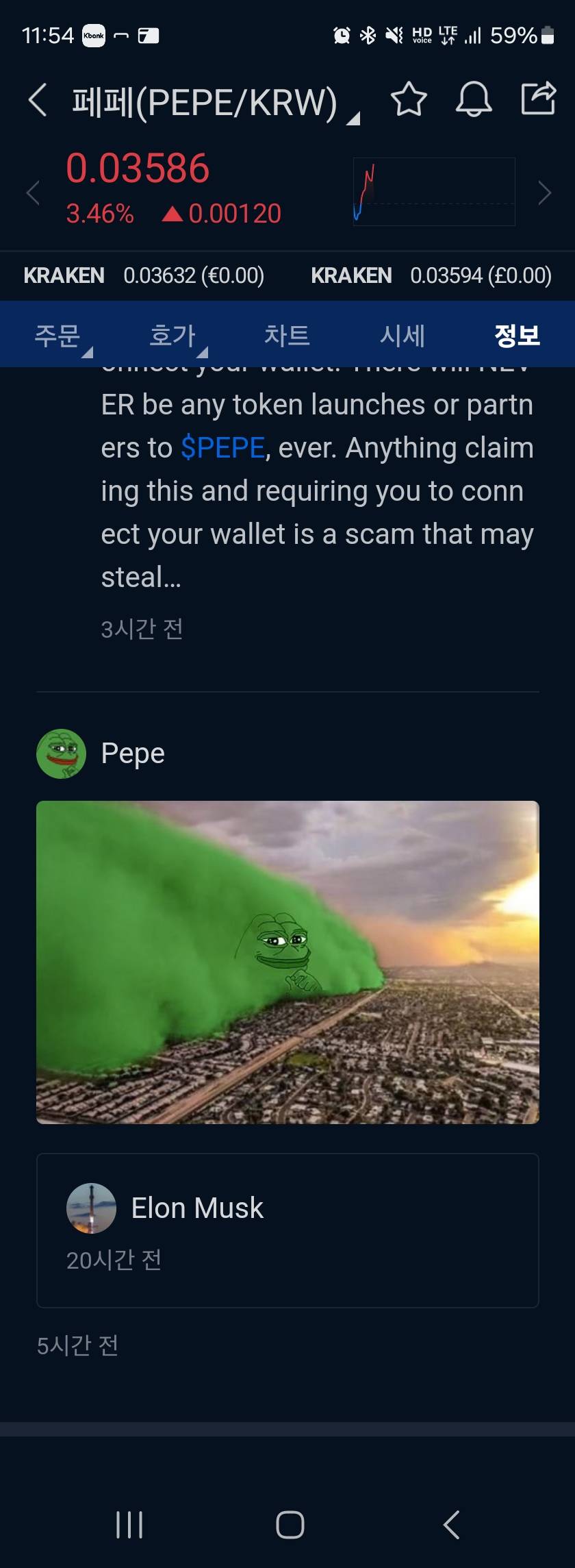Share this PEPE coin page

point(538,99)
